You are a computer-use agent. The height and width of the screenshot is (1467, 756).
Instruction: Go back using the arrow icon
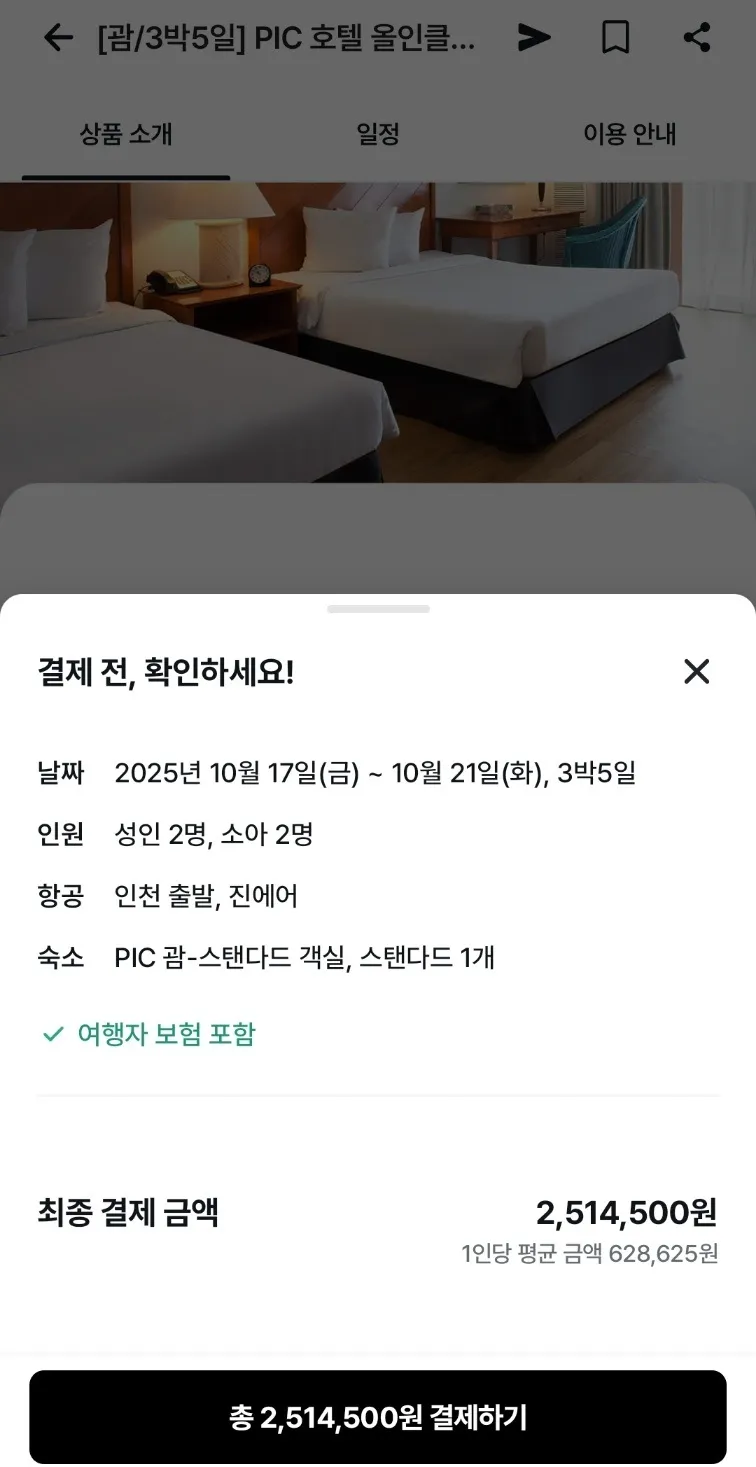coord(59,38)
